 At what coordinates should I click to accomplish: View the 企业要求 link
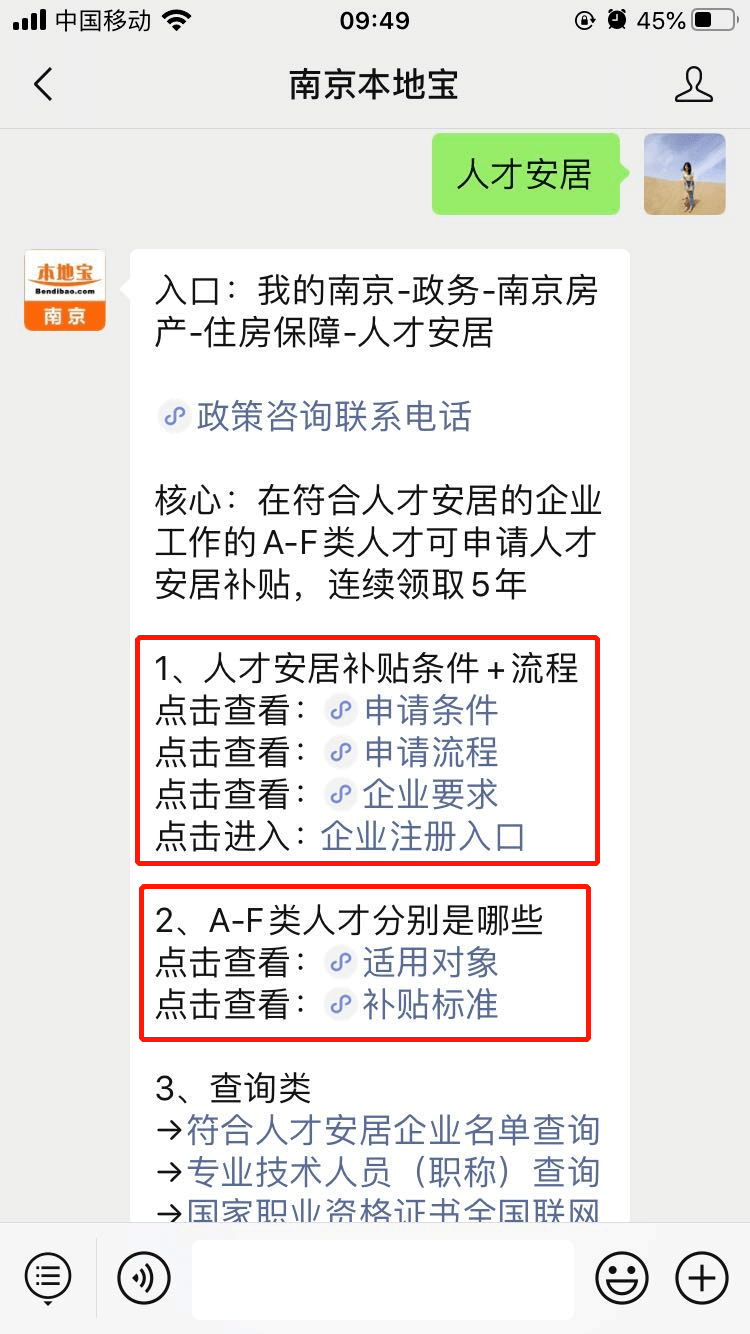430,794
